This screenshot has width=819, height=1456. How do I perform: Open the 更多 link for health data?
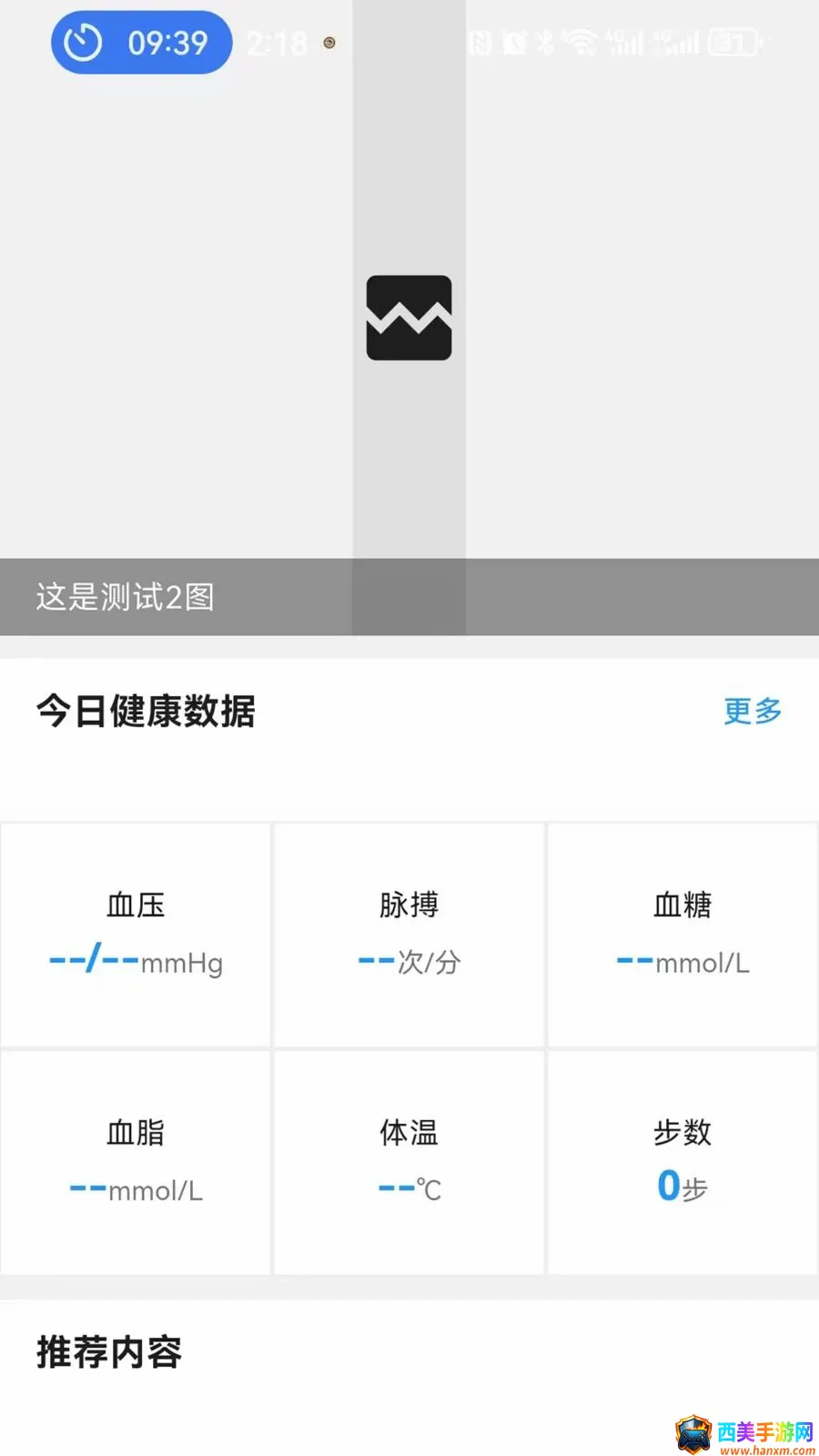coord(753,711)
